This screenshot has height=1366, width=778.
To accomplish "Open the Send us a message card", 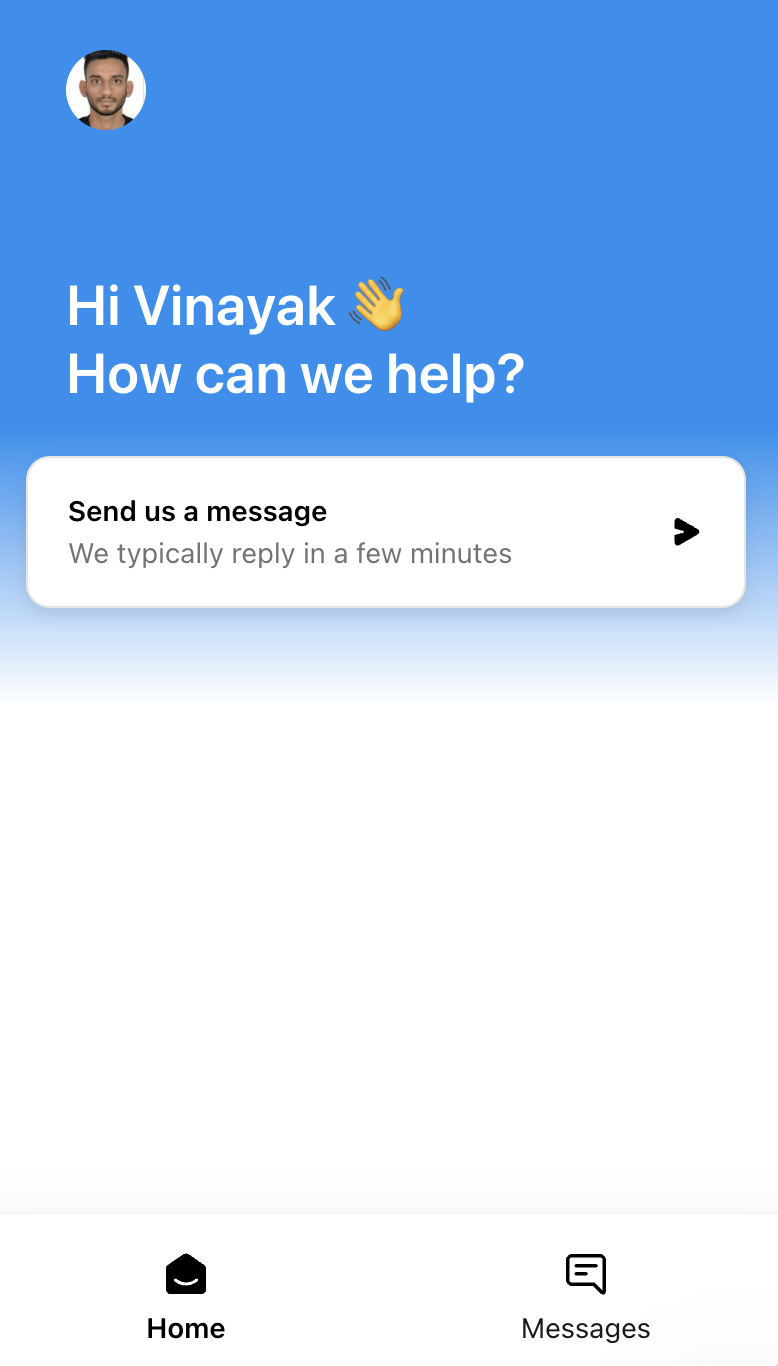I will click(x=385, y=532).
